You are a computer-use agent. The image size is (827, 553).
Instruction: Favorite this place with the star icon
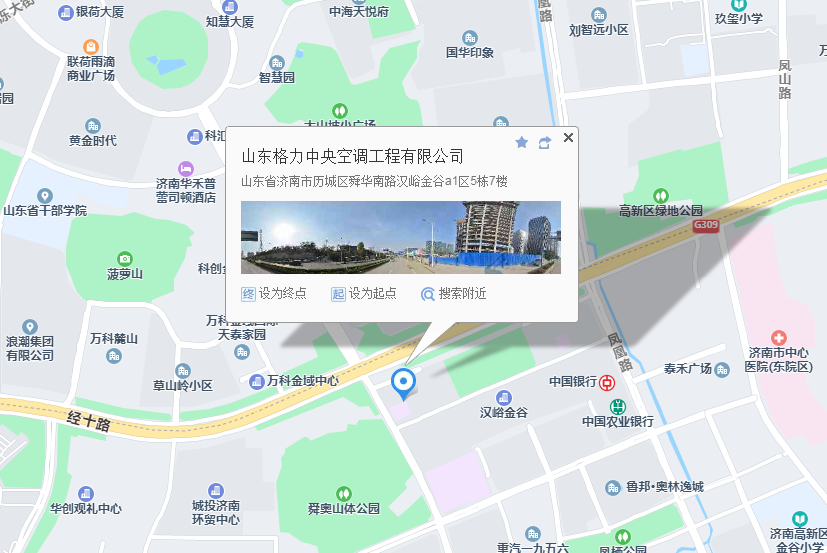pyautogui.click(x=521, y=143)
